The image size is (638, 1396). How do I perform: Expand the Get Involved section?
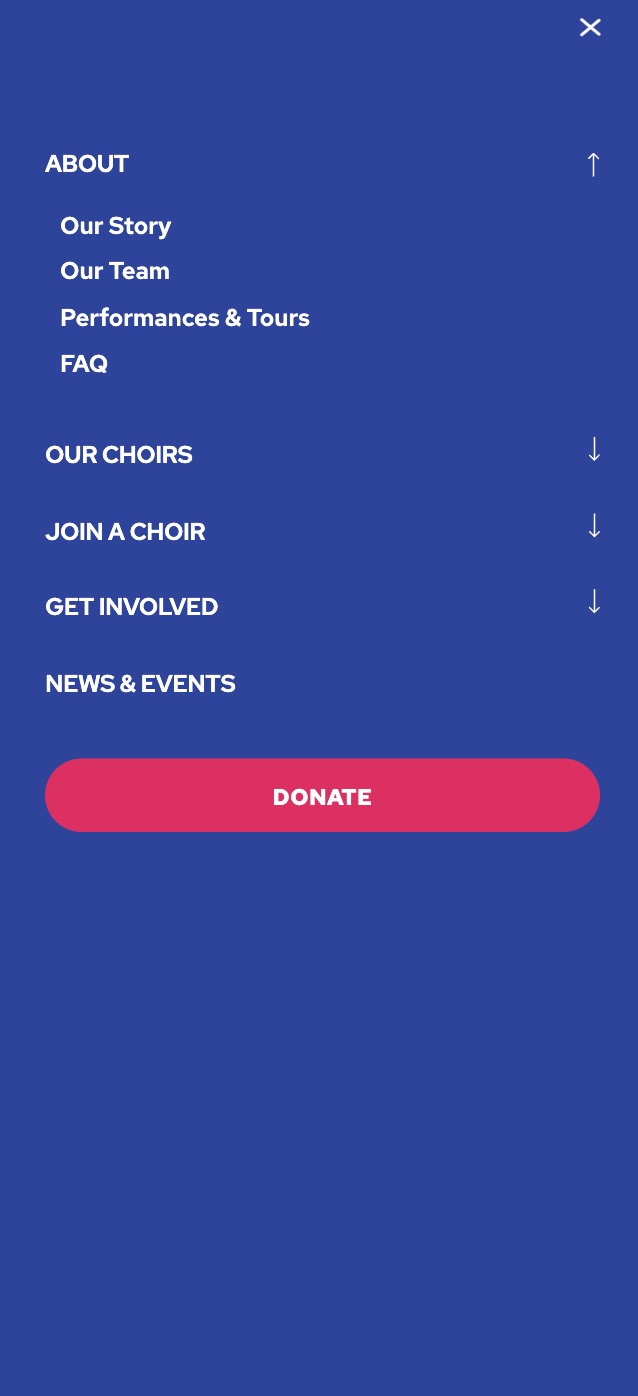click(x=594, y=602)
